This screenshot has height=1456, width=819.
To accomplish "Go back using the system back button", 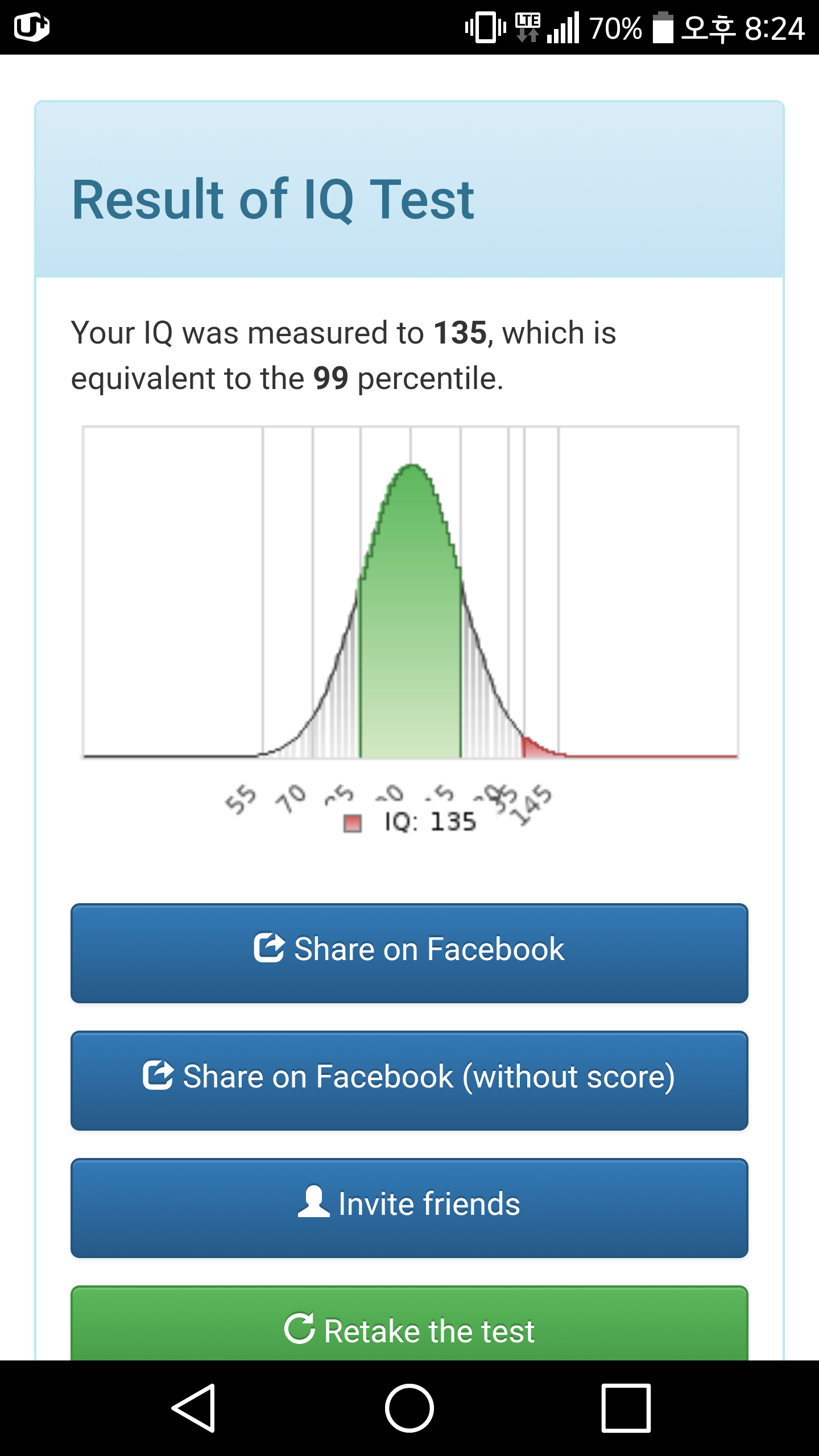I will (193, 1408).
